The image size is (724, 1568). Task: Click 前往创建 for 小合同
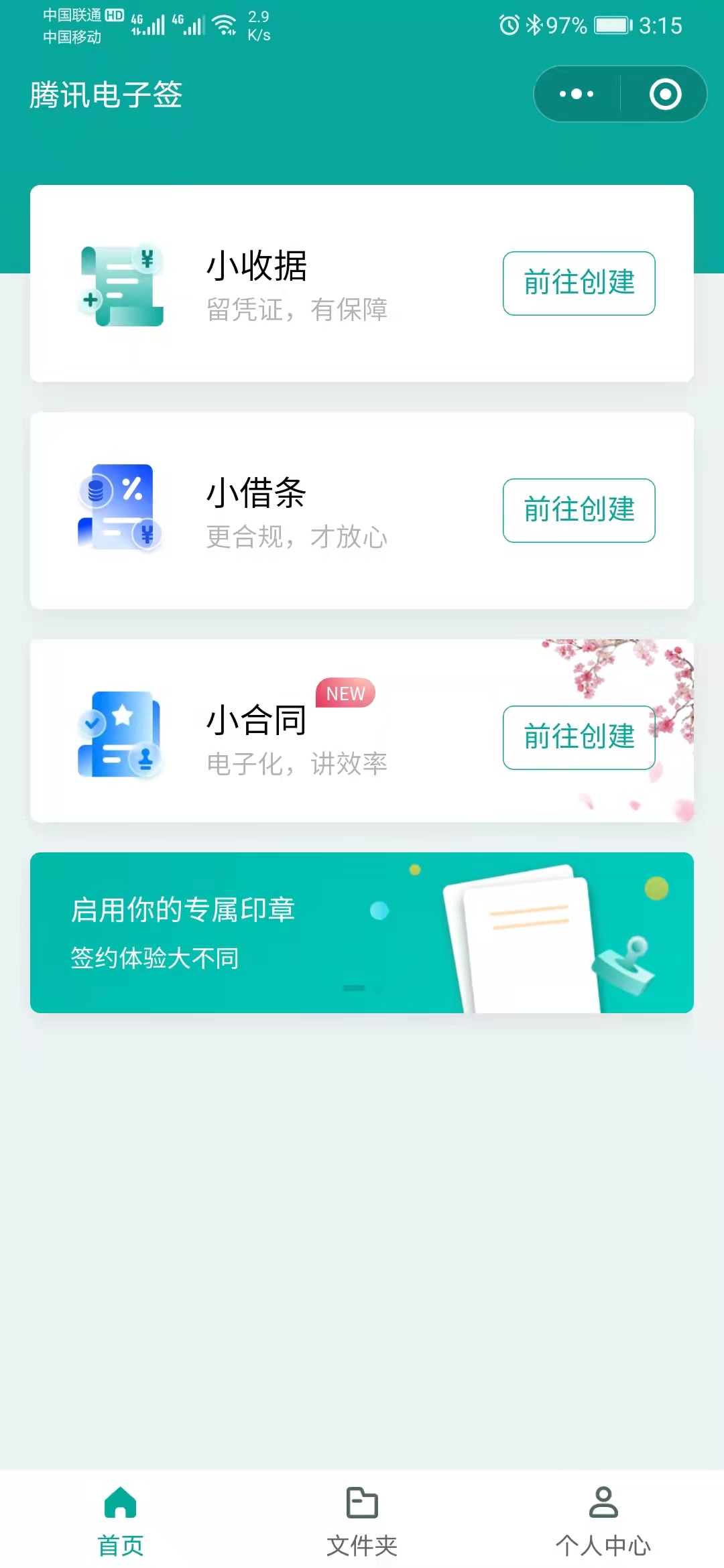579,737
